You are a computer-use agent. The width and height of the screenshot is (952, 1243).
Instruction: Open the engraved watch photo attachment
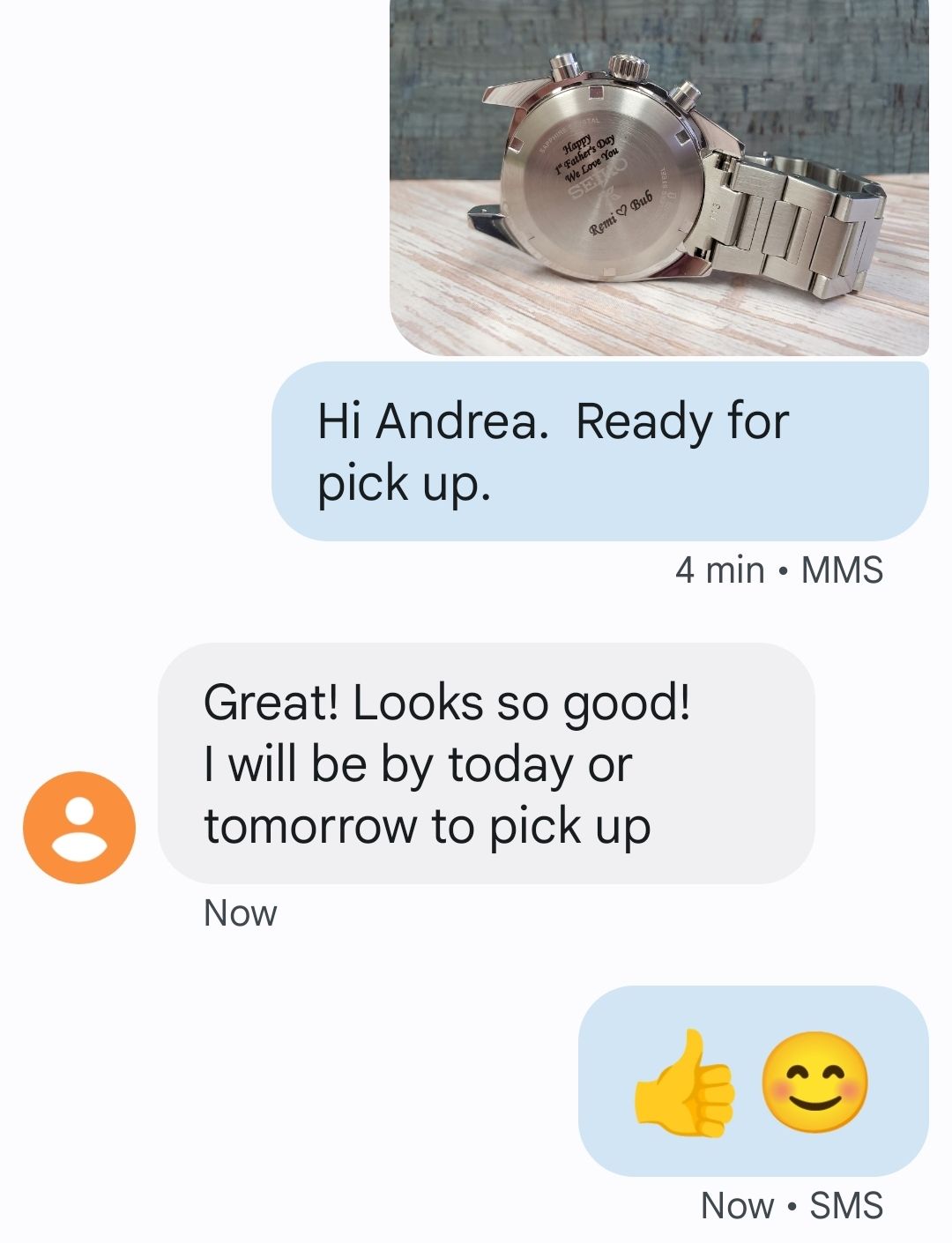pos(659,176)
